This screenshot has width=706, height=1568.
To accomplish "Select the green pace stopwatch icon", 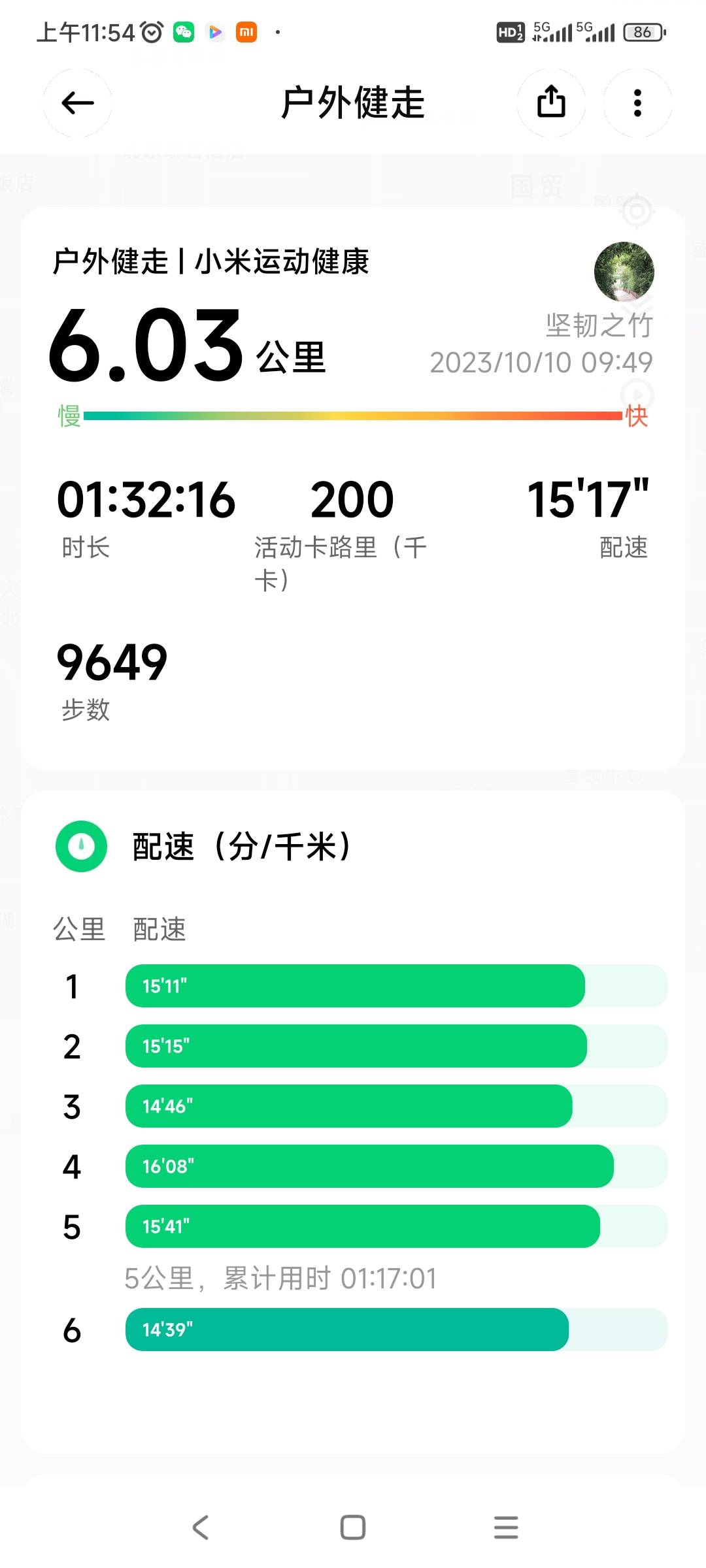I will tap(80, 845).
